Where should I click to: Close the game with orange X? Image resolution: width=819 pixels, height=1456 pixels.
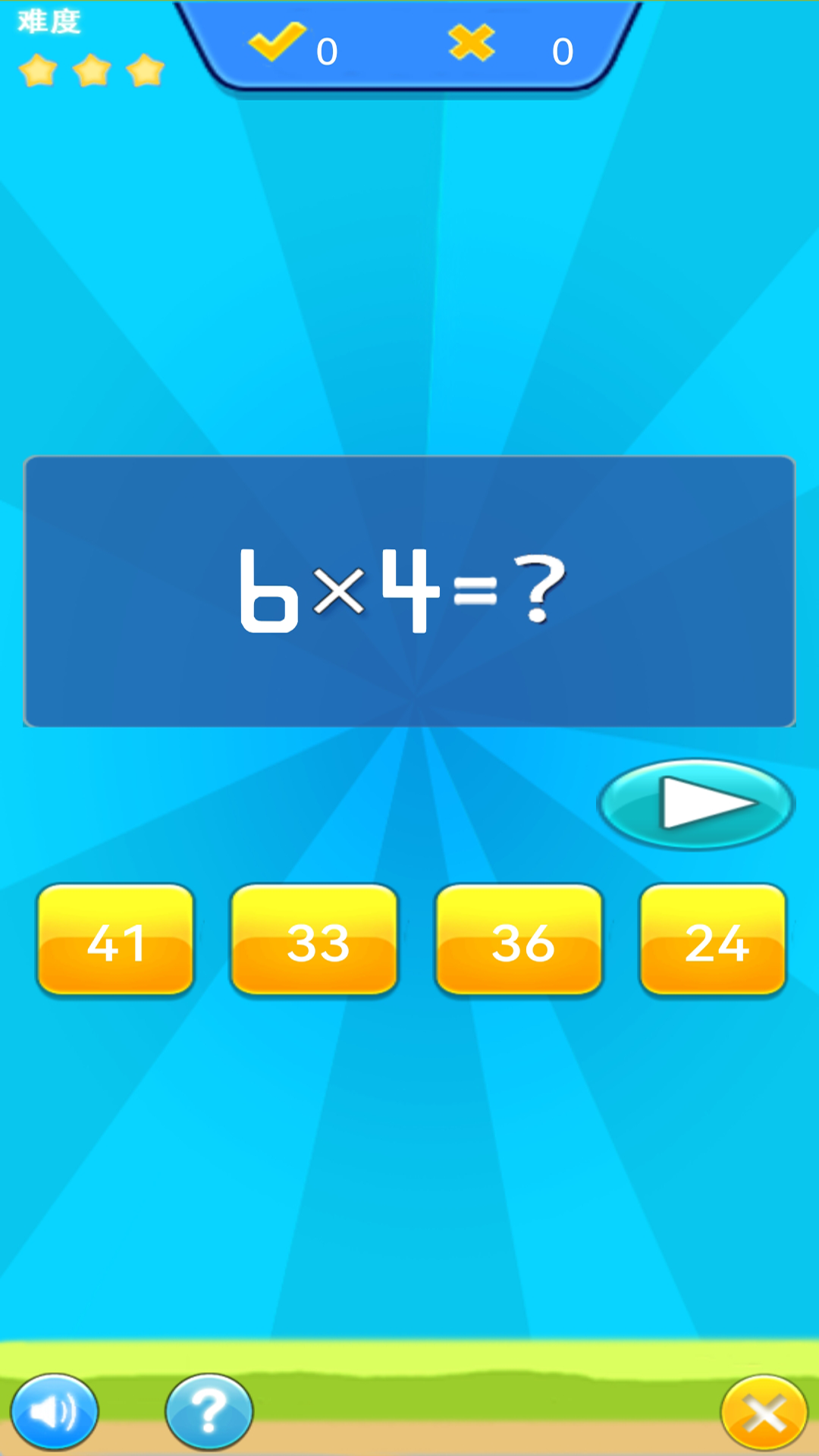764,1414
